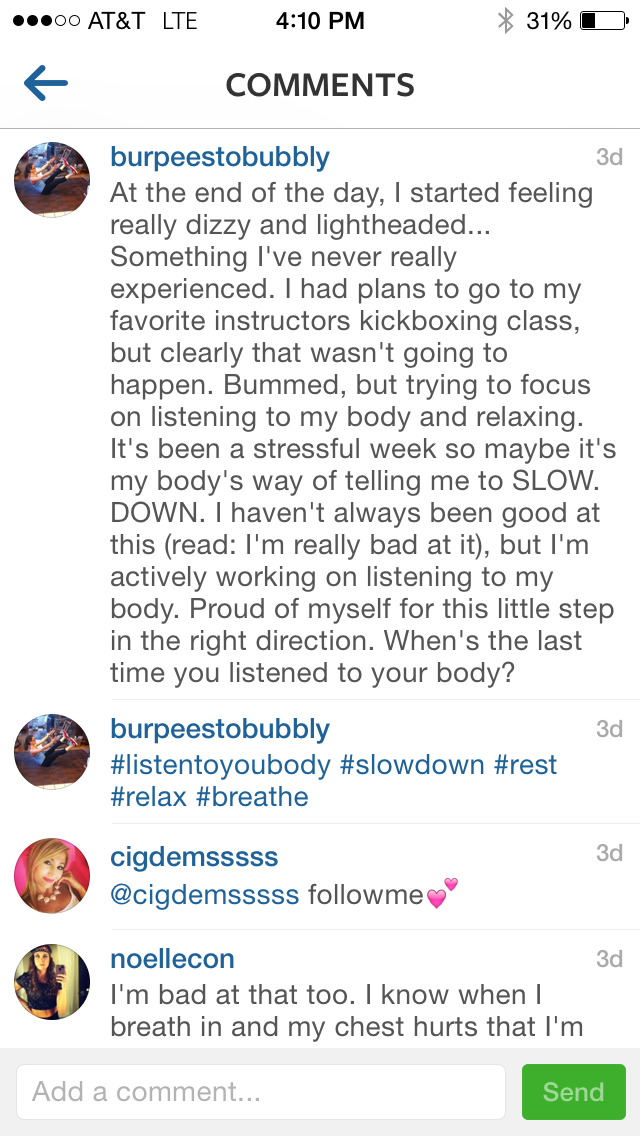Viewport: 640px width, 1136px height.
Task: Tap the noellecon avatar photo
Action: 52,982
